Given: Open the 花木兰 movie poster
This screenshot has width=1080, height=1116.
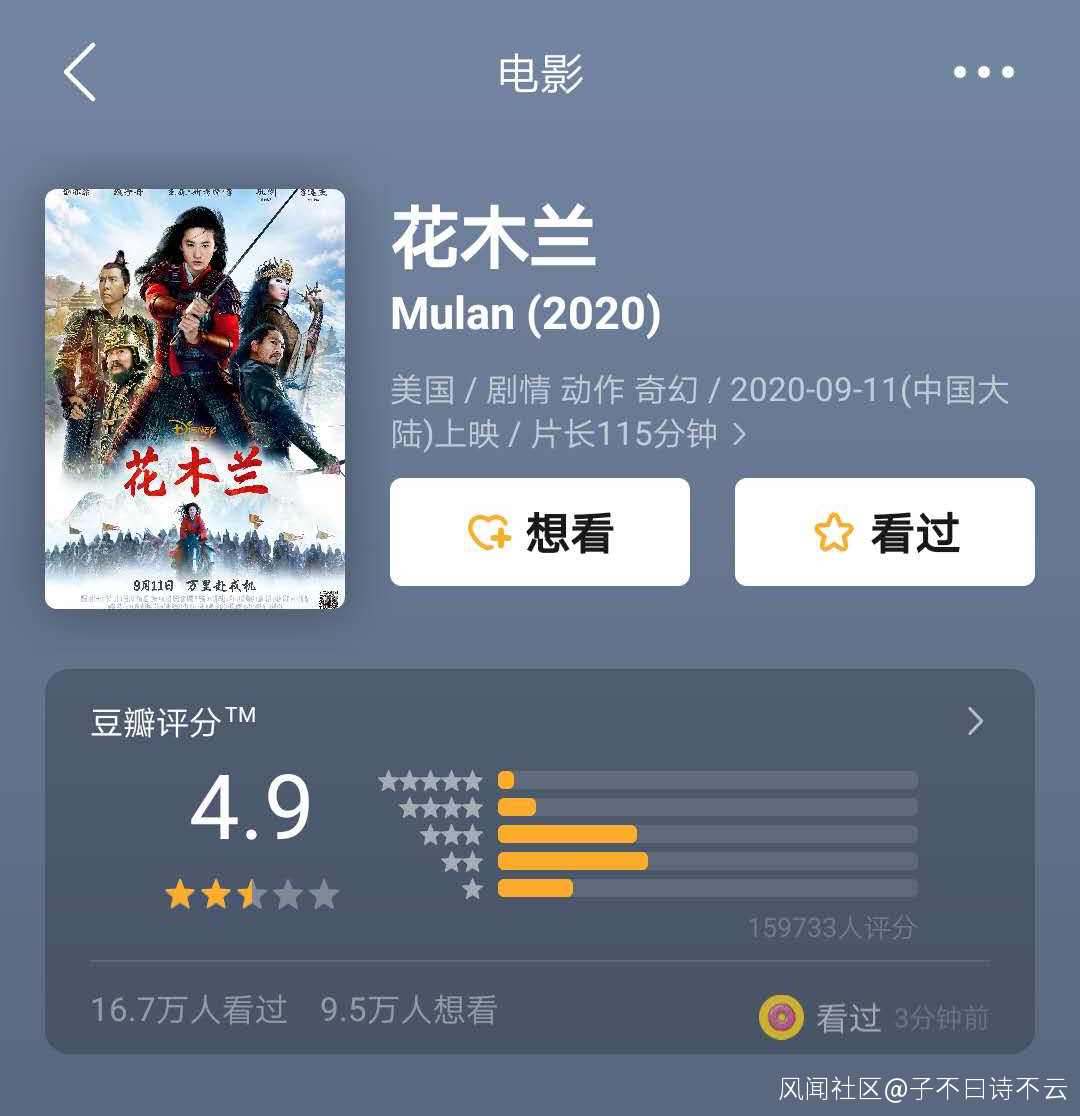Looking at the screenshot, I should [195, 399].
